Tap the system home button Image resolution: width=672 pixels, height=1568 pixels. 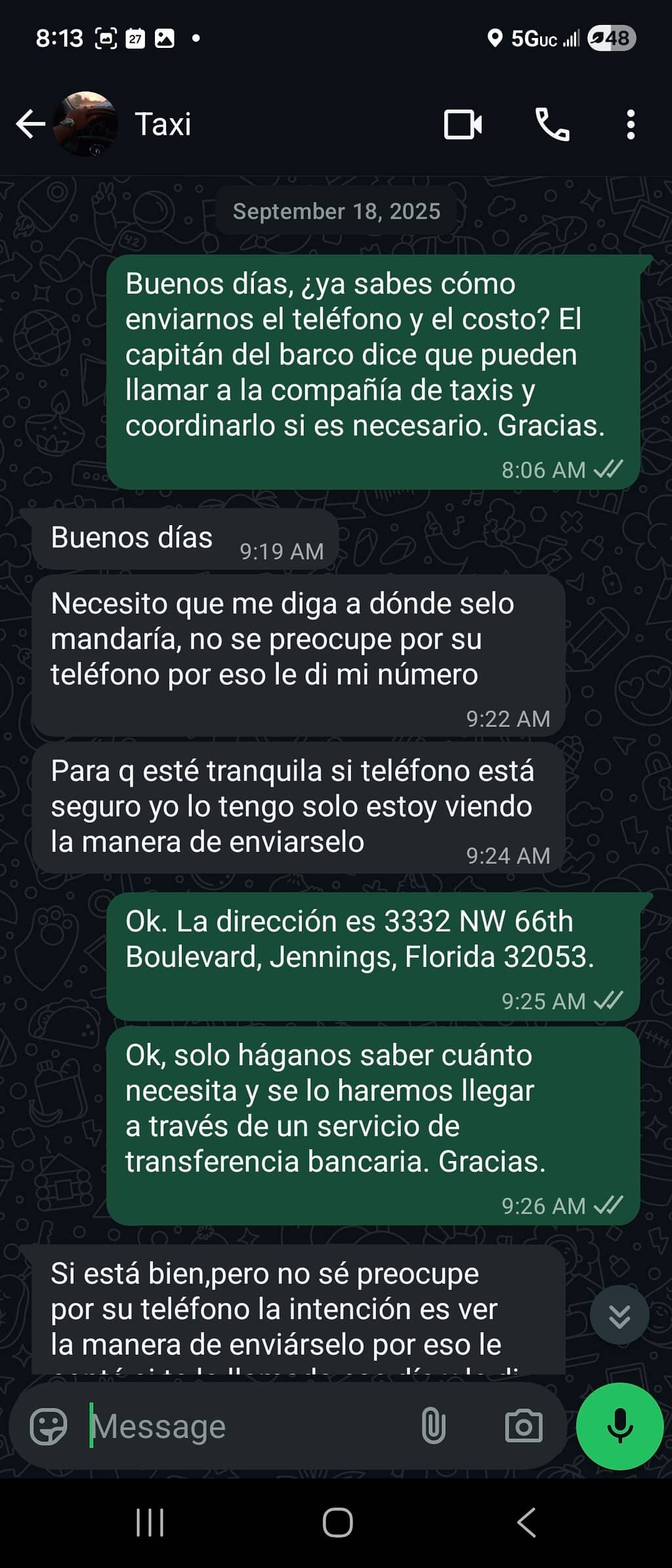point(337,1523)
